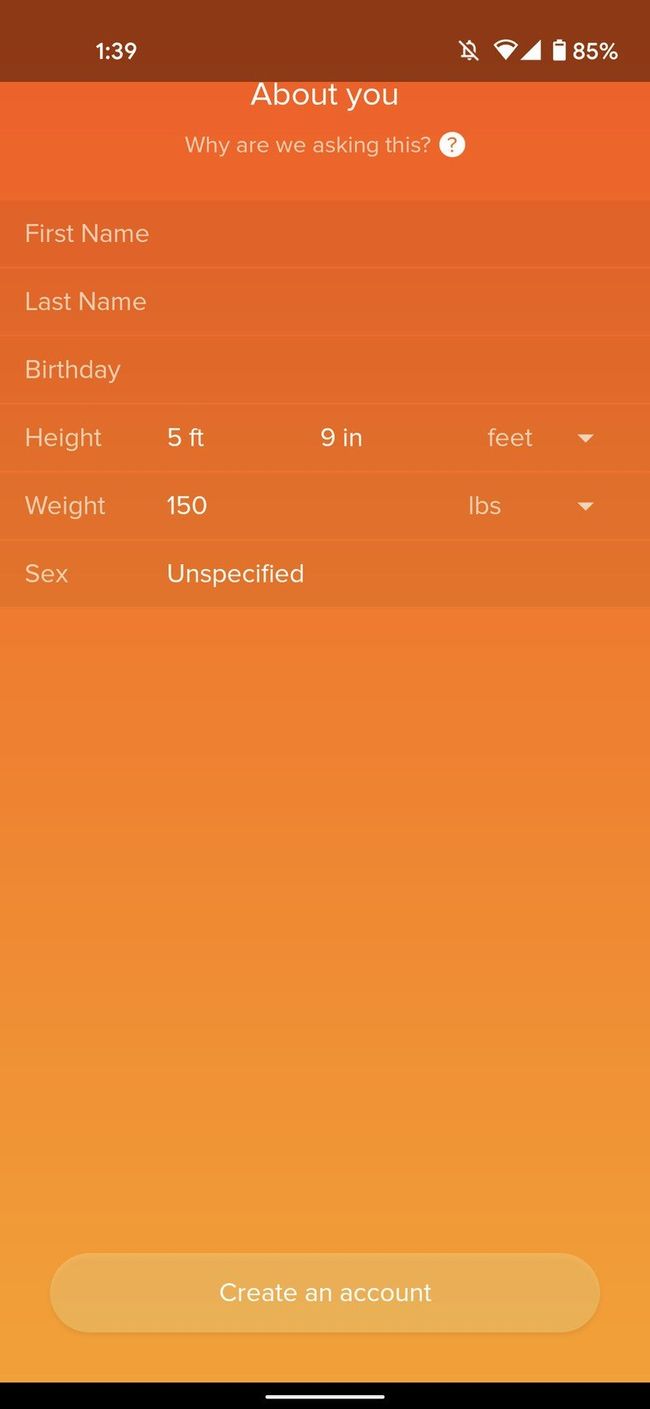
Task: Open the feet height unit dropdown
Action: pos(540,438)
